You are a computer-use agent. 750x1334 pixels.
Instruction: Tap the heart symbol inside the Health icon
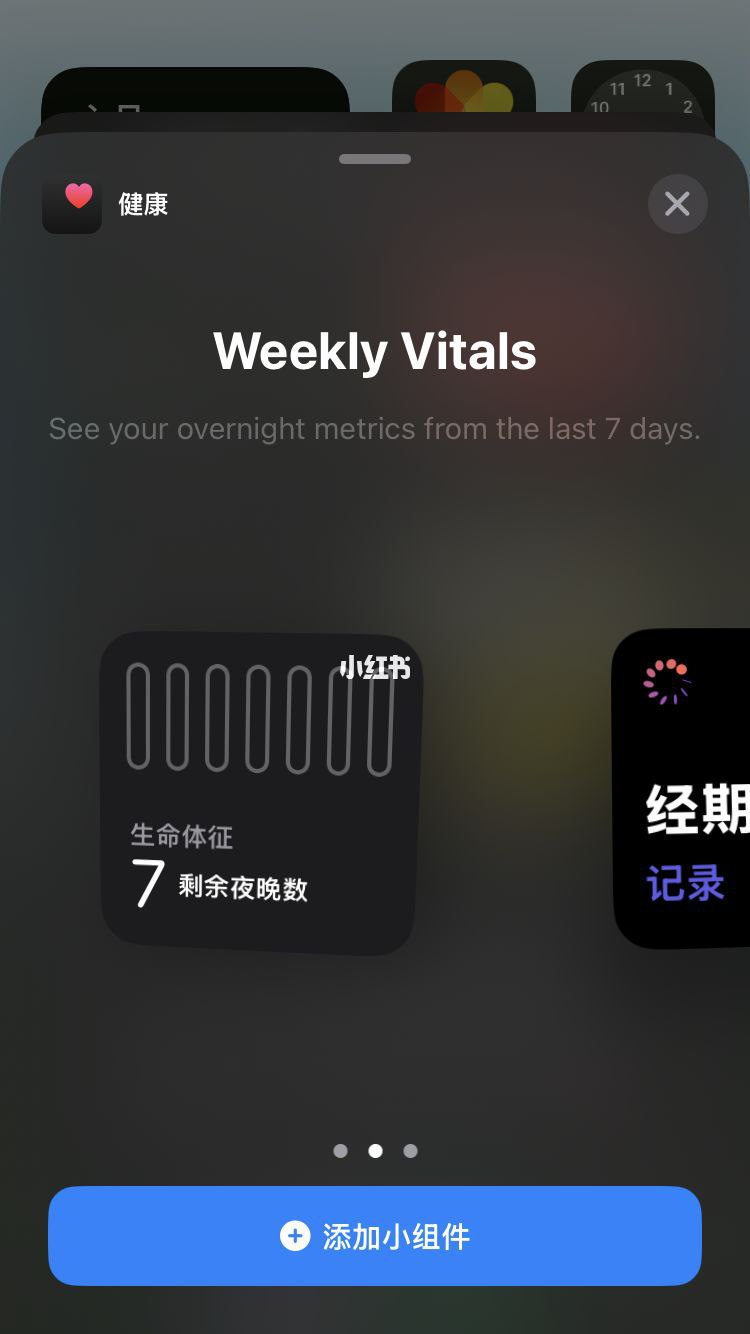[x=71, y=202]
